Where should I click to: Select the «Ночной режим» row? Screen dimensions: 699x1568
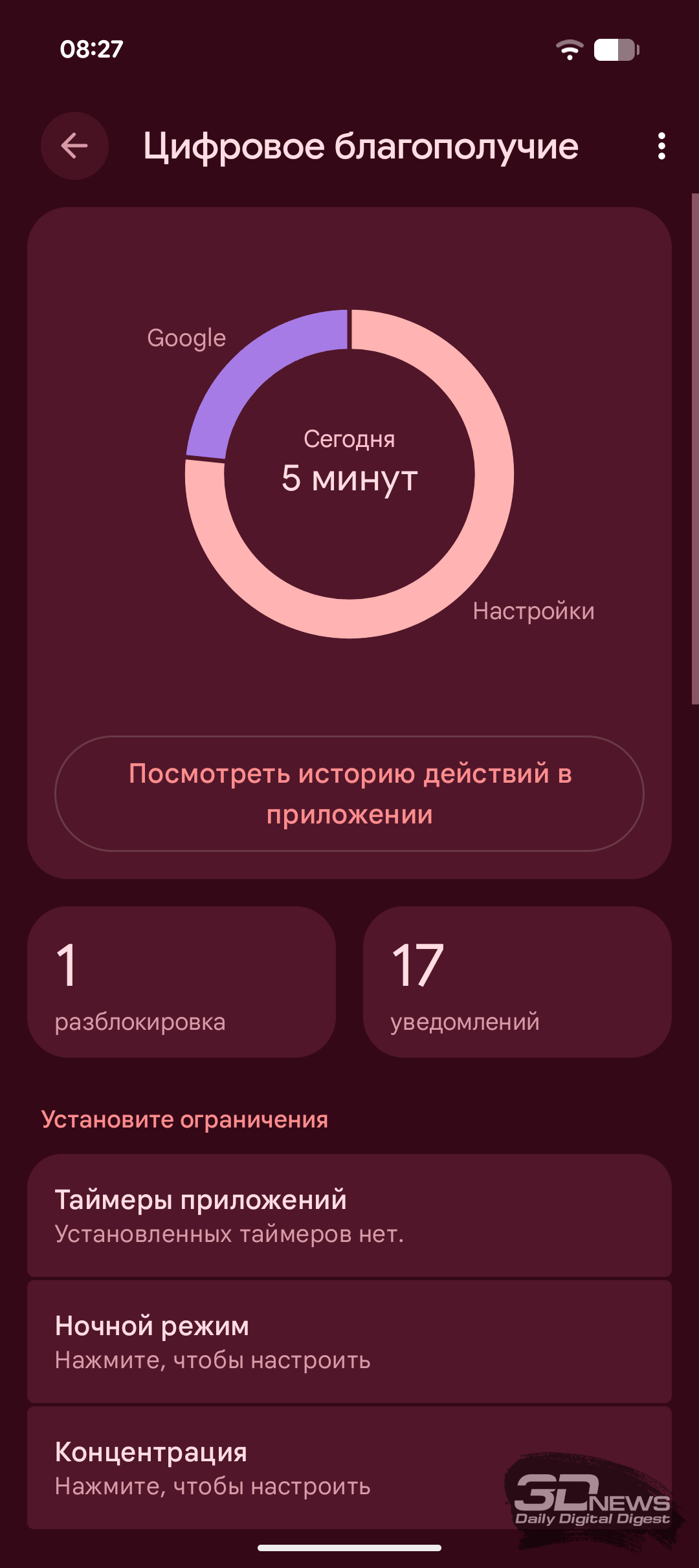coord(349,1342)
